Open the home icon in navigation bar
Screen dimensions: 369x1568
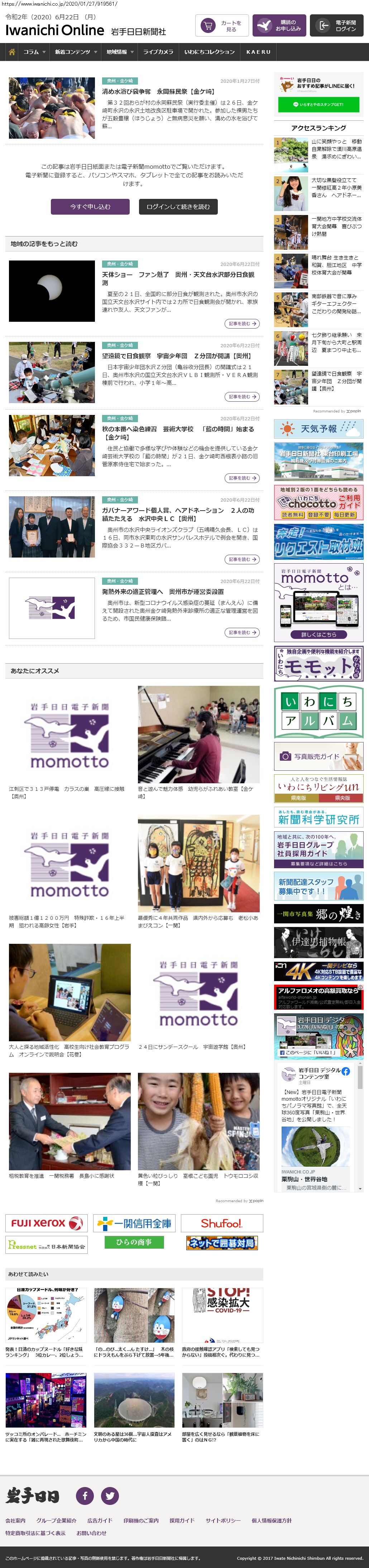pyautogui.click(x=11, y=52)
